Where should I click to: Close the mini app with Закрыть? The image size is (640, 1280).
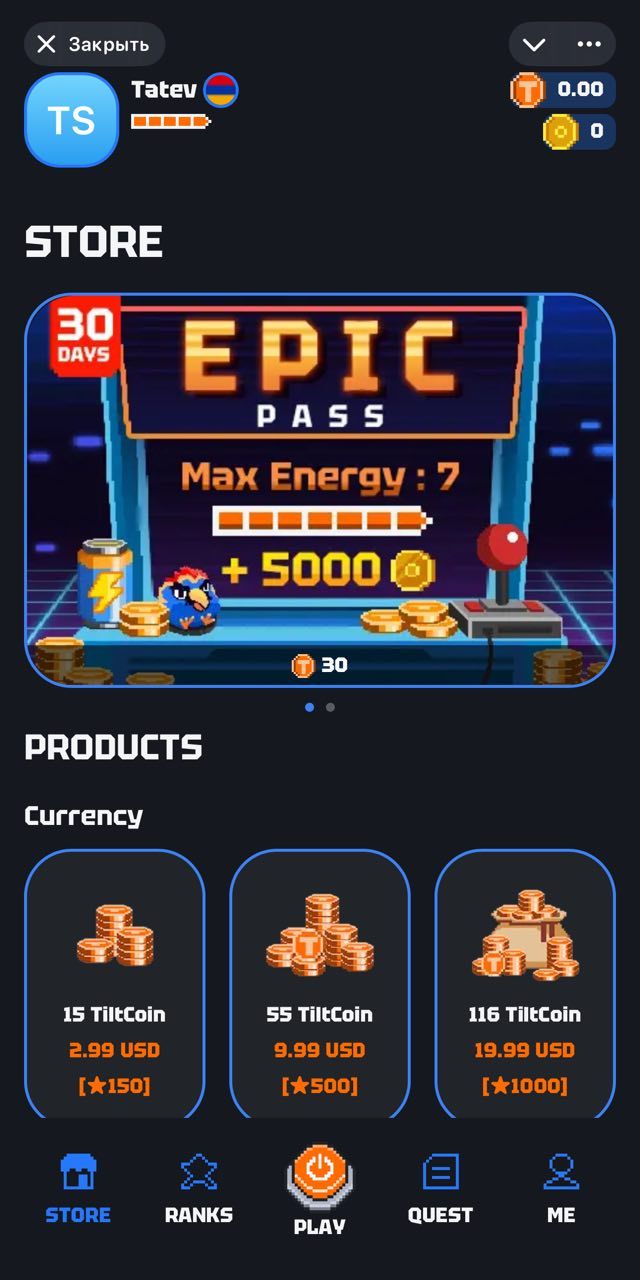(x=93, y=44)
